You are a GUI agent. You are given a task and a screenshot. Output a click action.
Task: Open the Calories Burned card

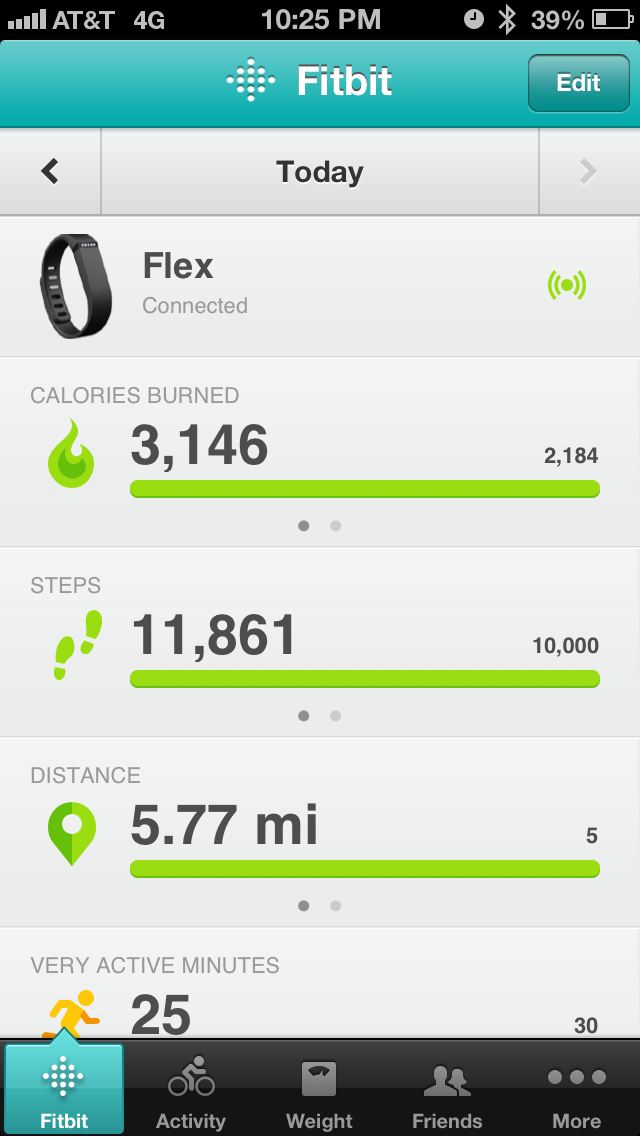[x=320, y=452]
